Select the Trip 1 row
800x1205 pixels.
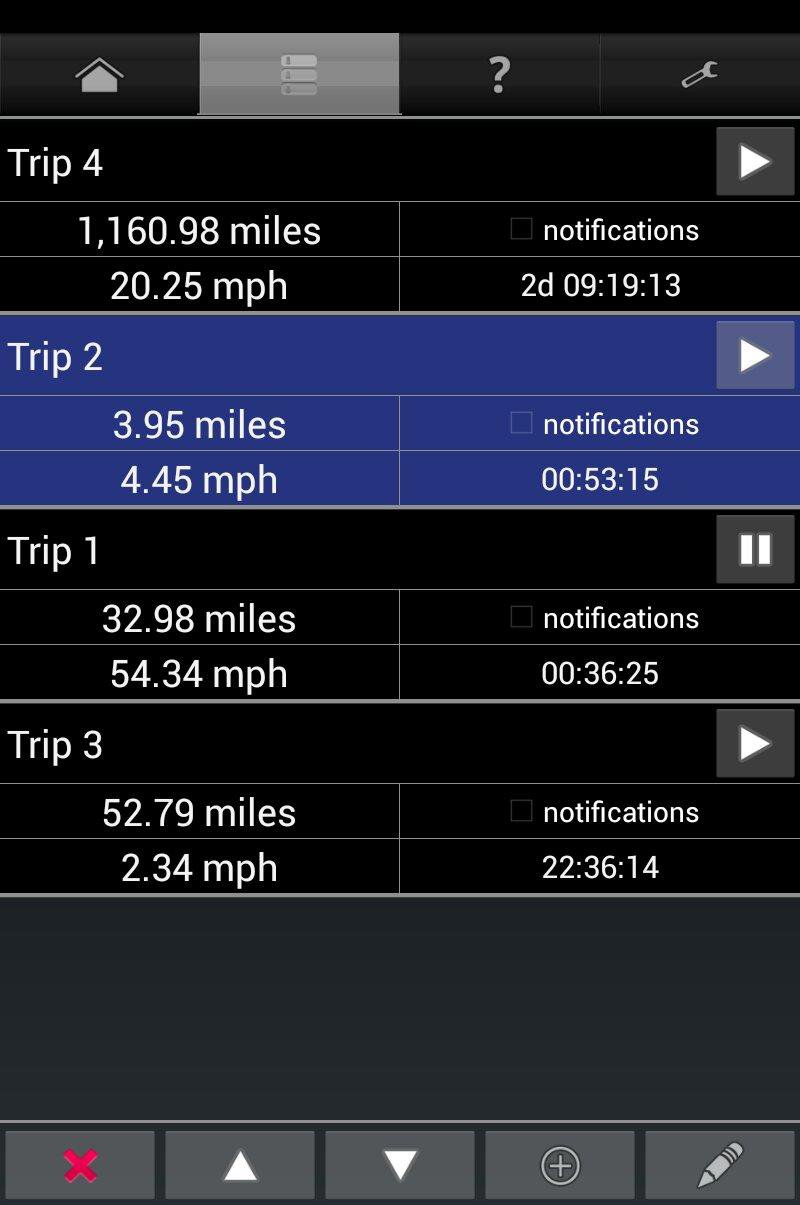[300, 551]
